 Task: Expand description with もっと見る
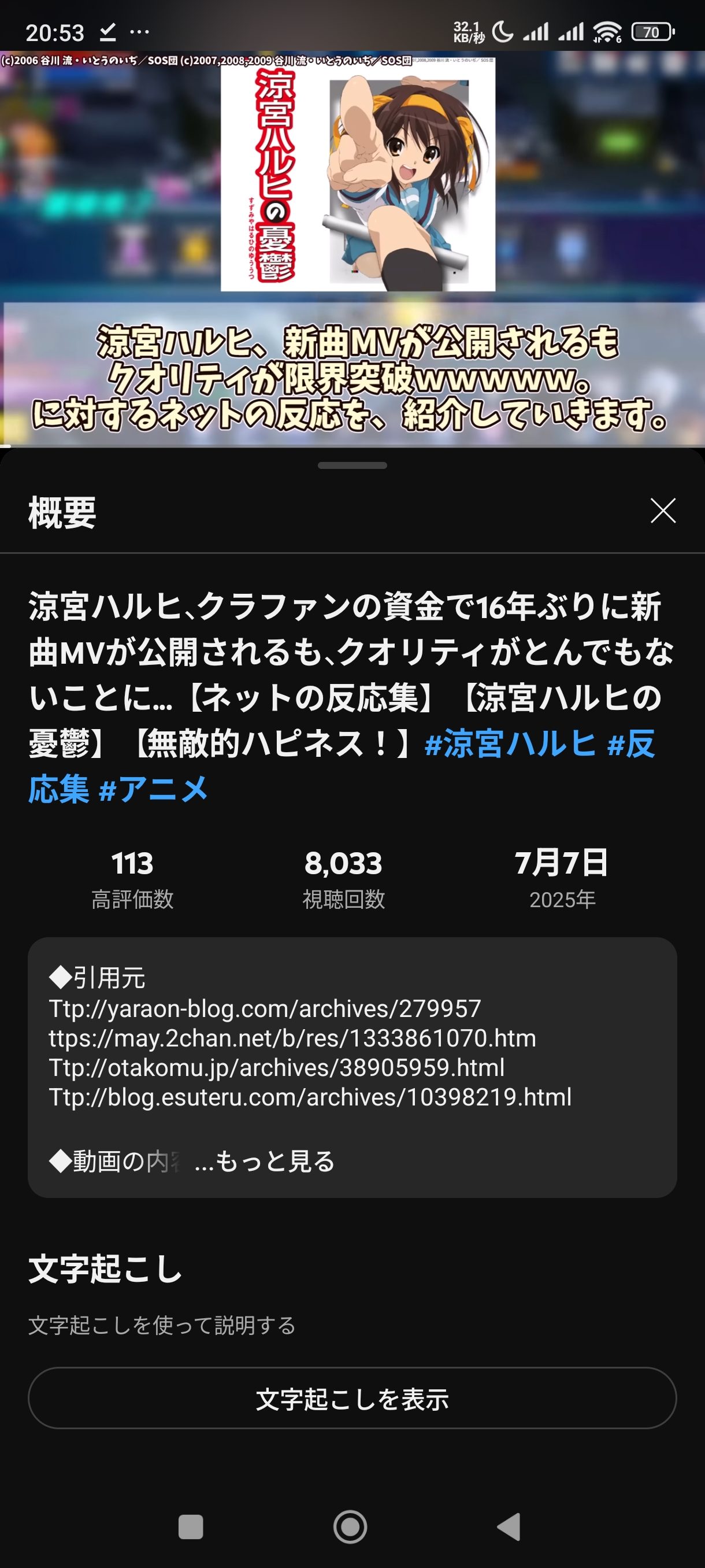(x=275, y=1162)
